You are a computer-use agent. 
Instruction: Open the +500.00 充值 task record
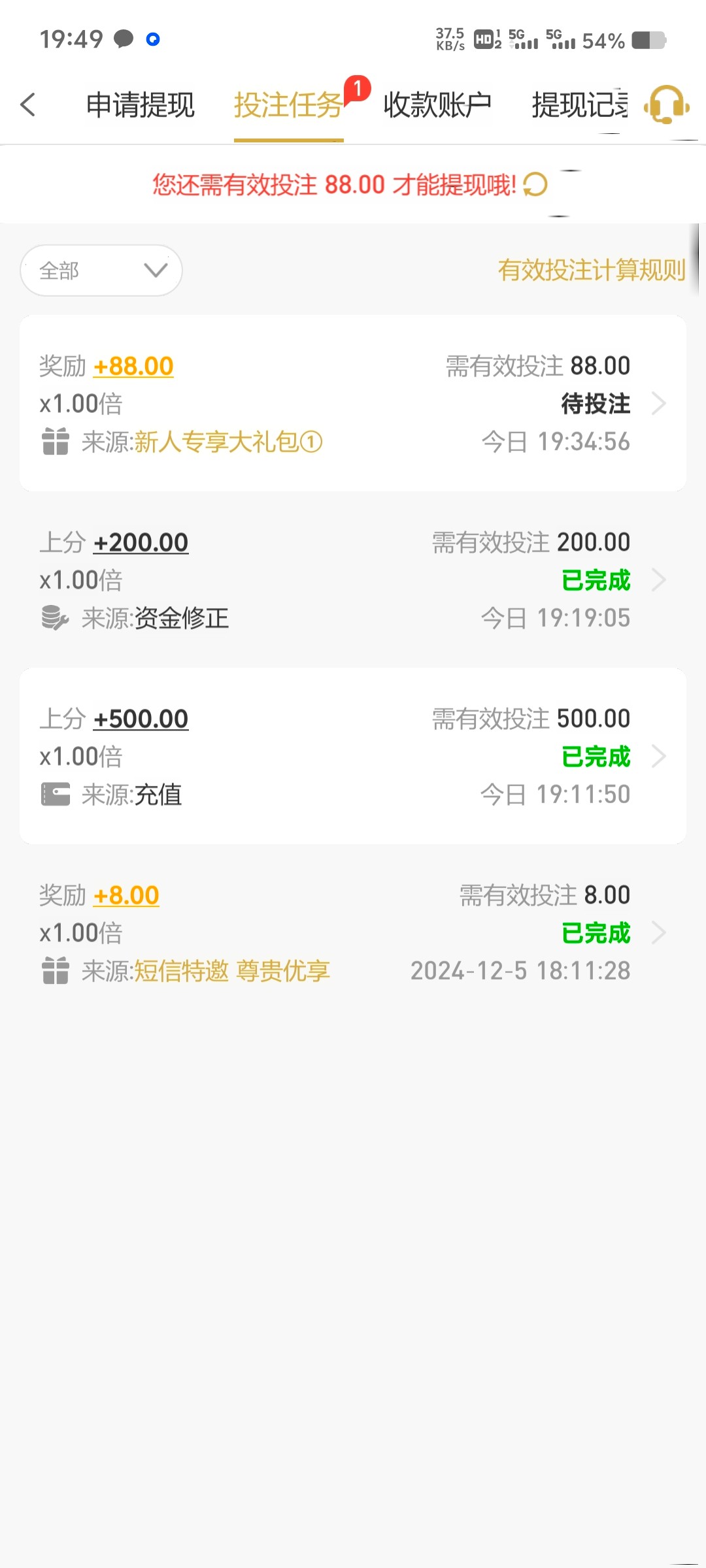(x=353, y=756)
